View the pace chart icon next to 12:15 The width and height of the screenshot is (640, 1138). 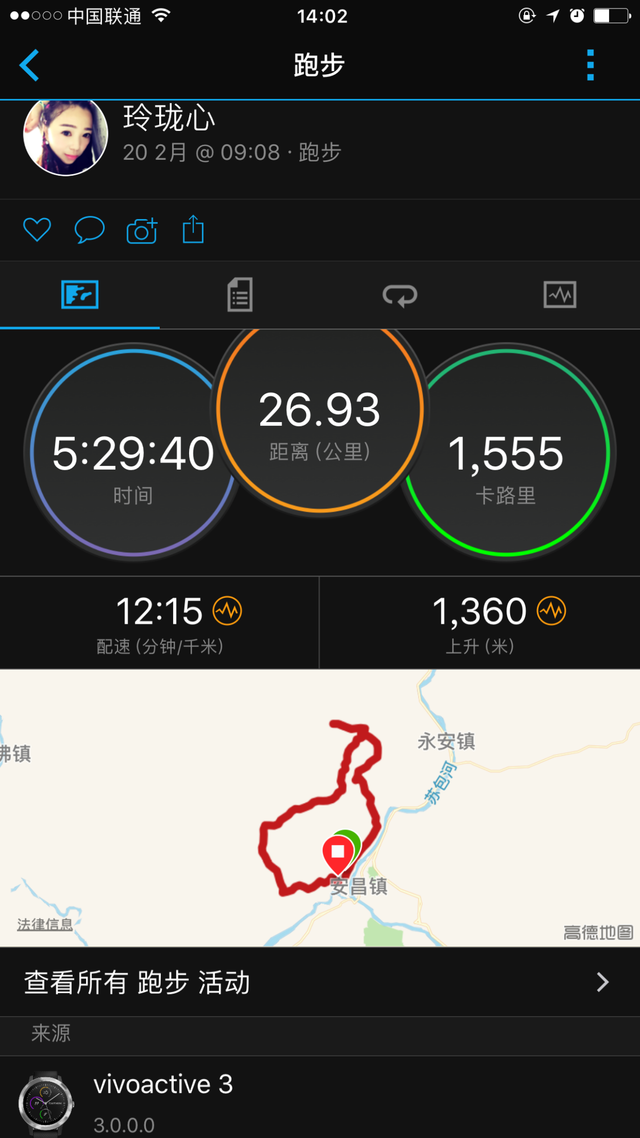[x=227, y=610]
